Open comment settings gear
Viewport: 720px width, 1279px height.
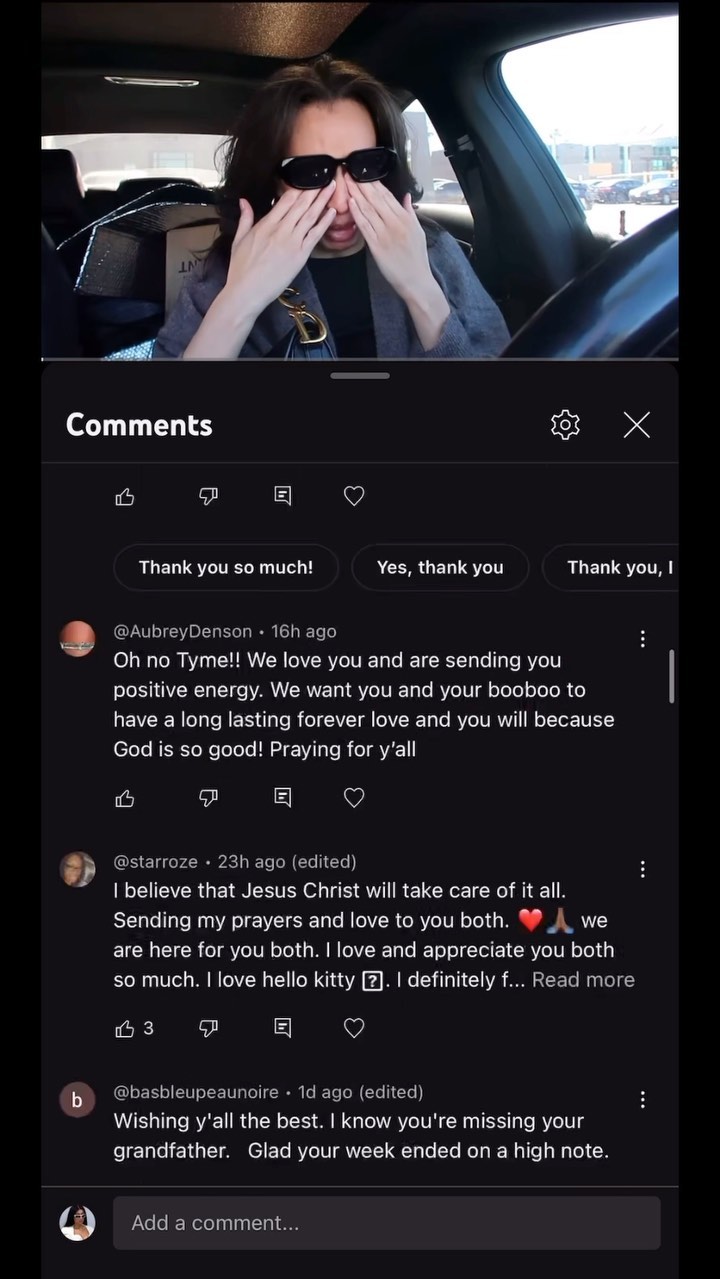click(565, 425)
